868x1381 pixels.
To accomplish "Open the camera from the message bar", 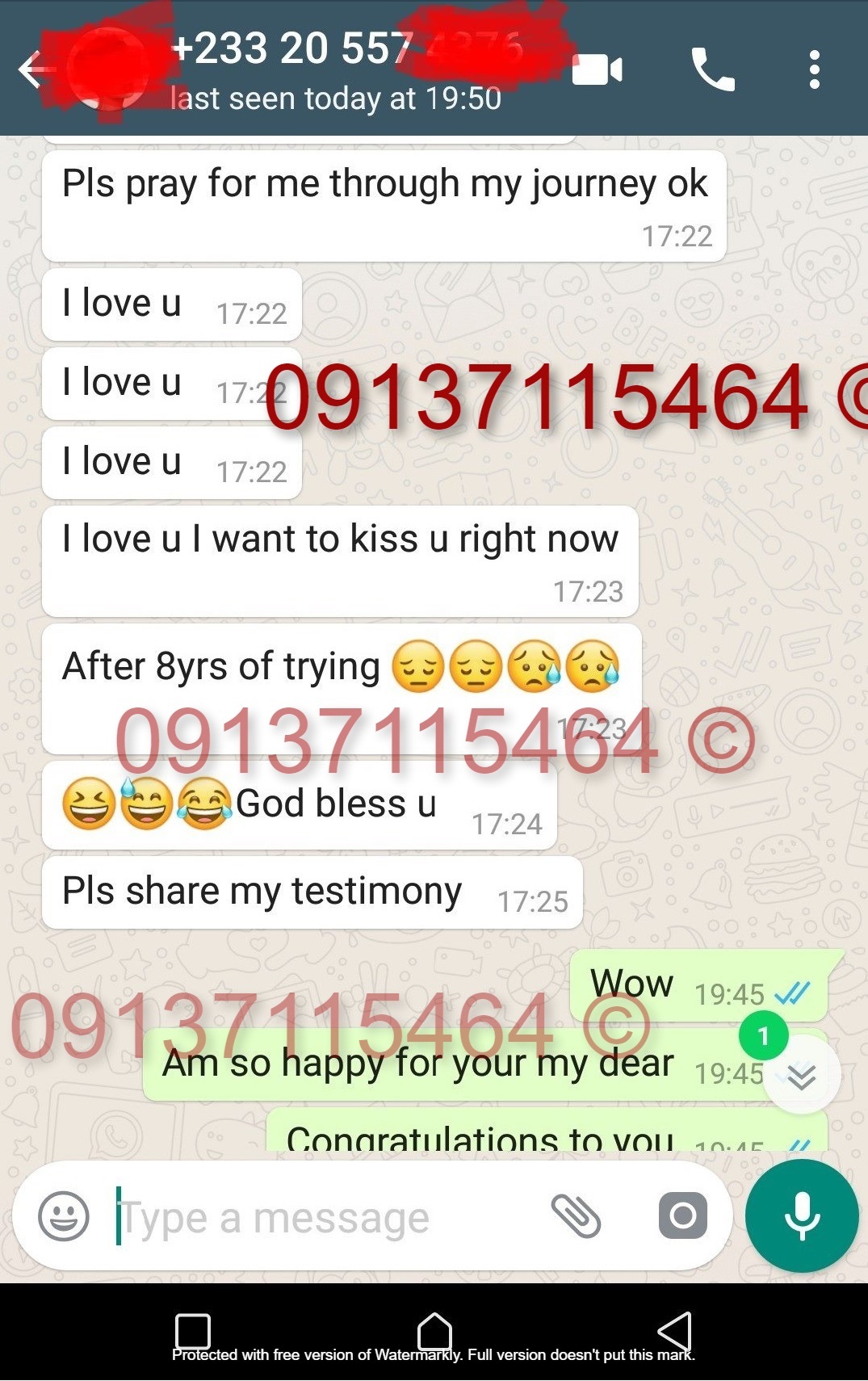I will tap(683, 1215).
